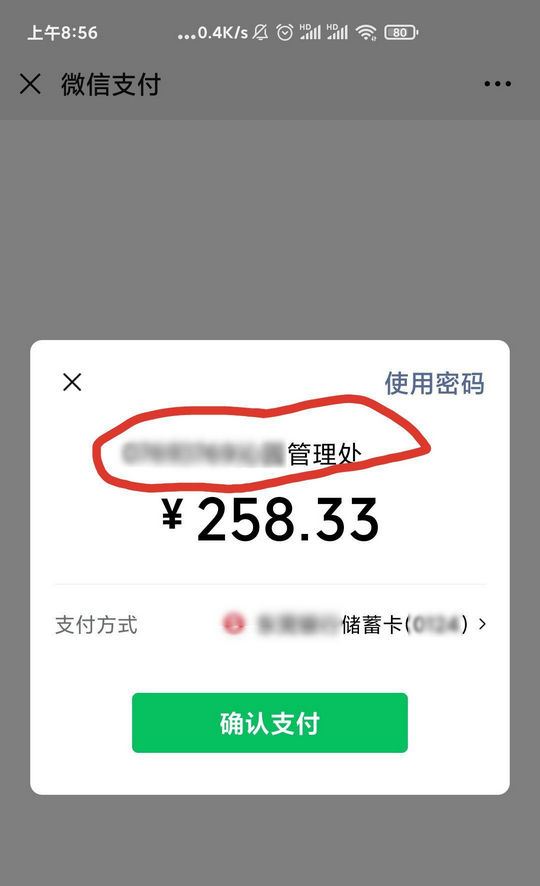This screenshot has height=886, width=540.
Task: Open the three-dot overflow menu
Action: pyautogui.click(x=497, y=84)
